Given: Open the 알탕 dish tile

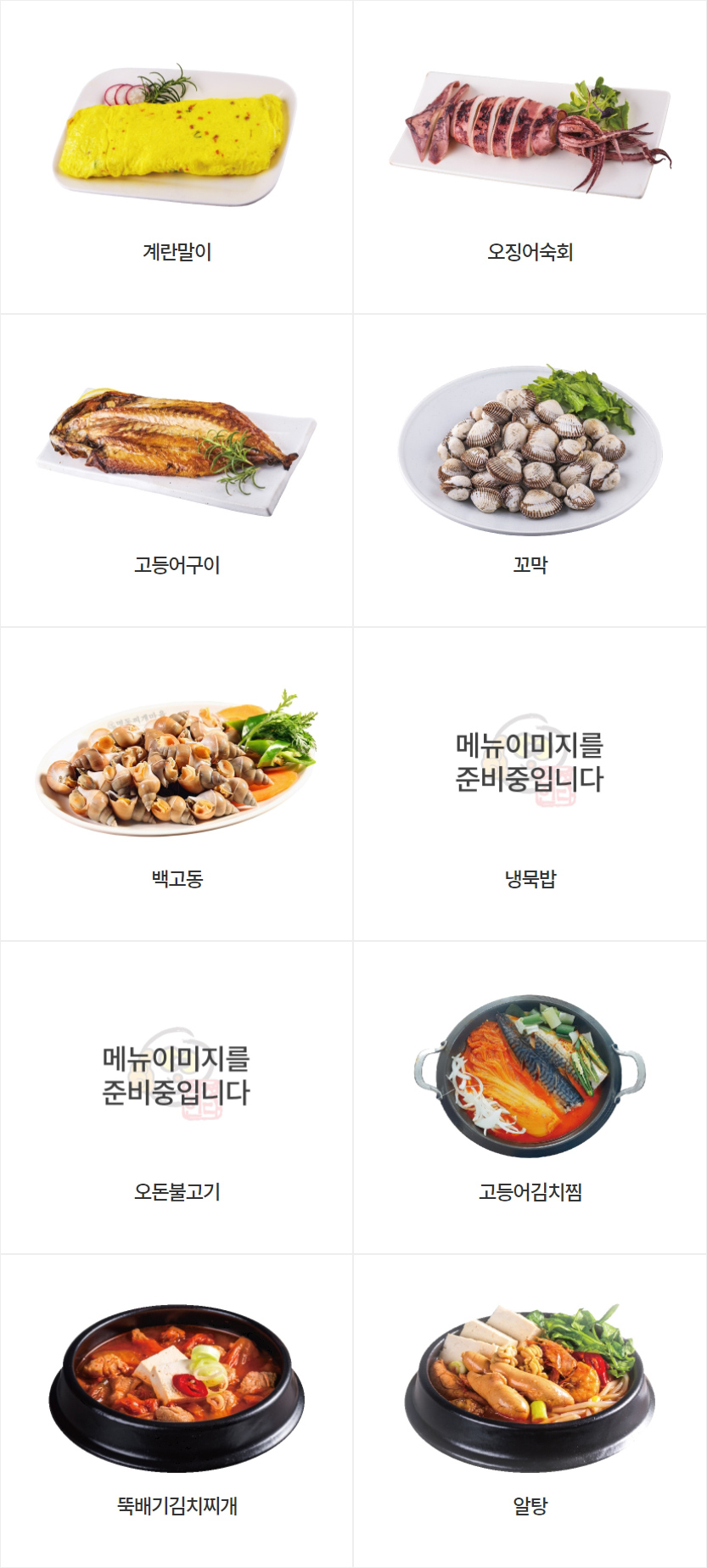Looking at the screenshot, I should point(530,1410).
